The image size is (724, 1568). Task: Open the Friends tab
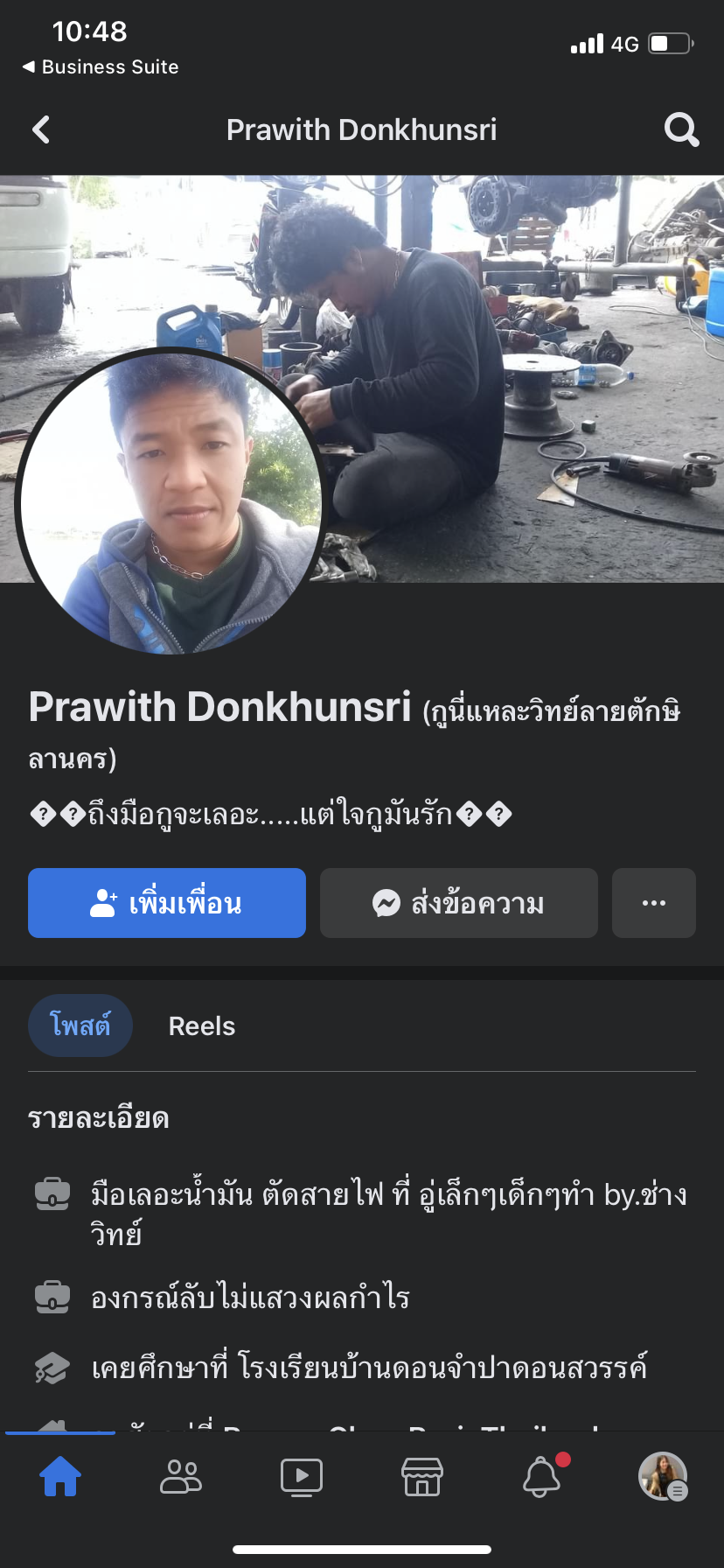click(x=181, y=1477)
